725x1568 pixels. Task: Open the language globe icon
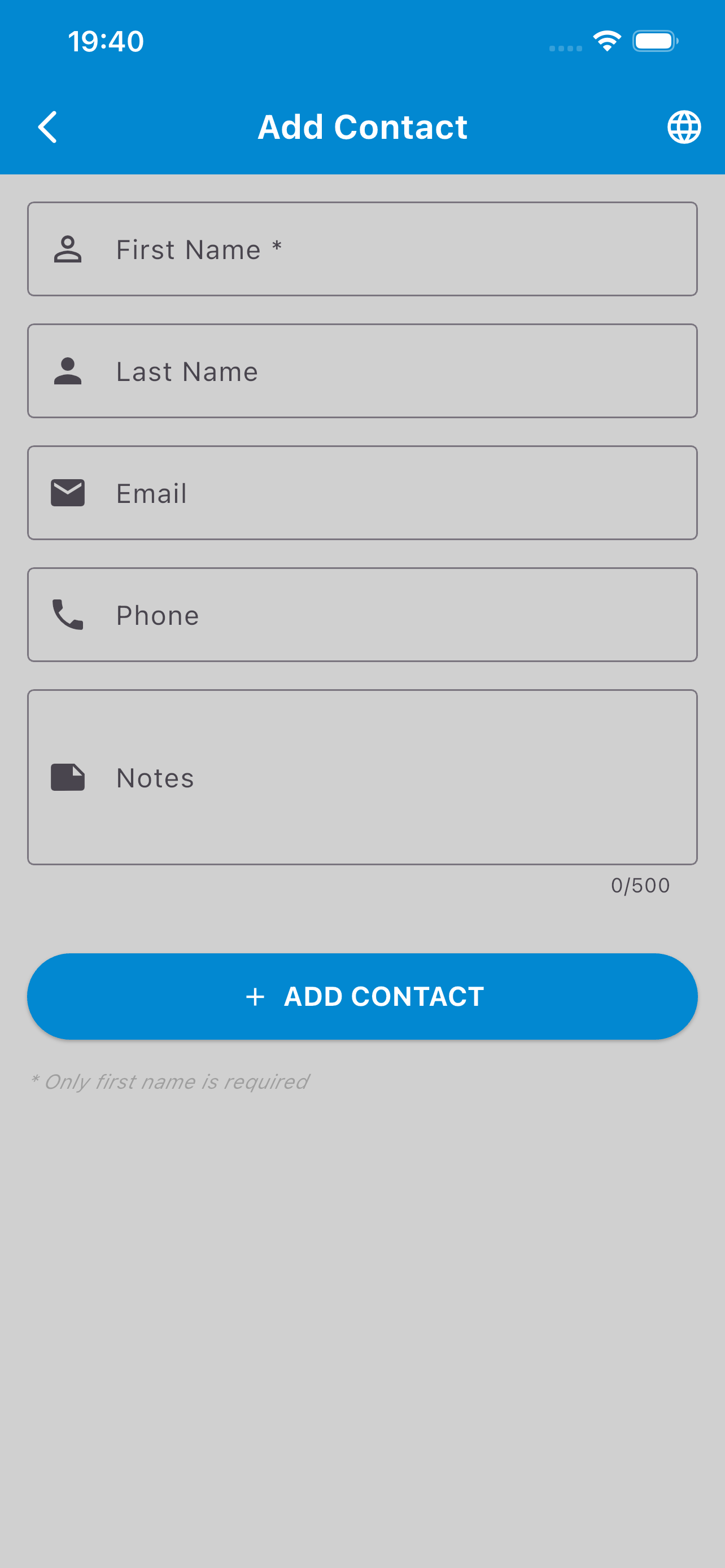click(x=684, y=126)
